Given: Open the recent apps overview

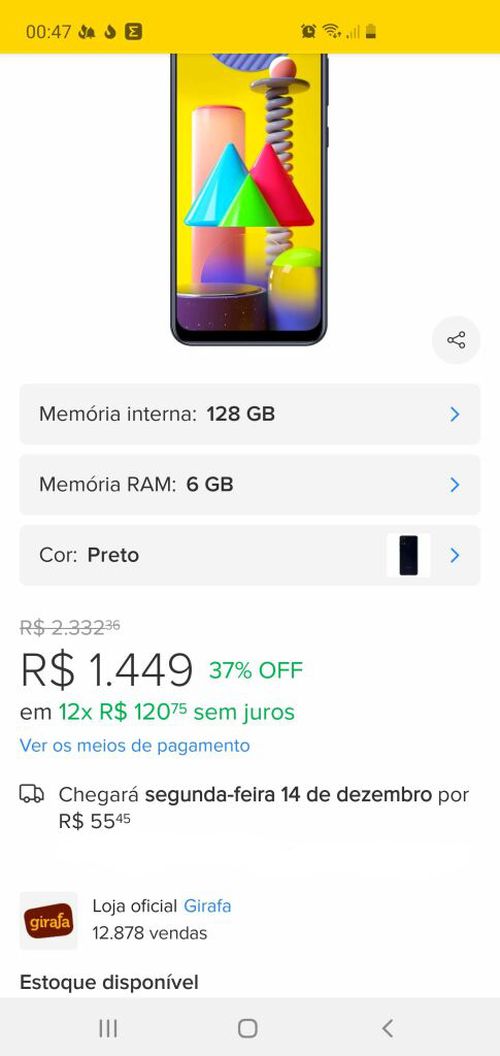Looking at the screenshot, I should (108, 1028).
